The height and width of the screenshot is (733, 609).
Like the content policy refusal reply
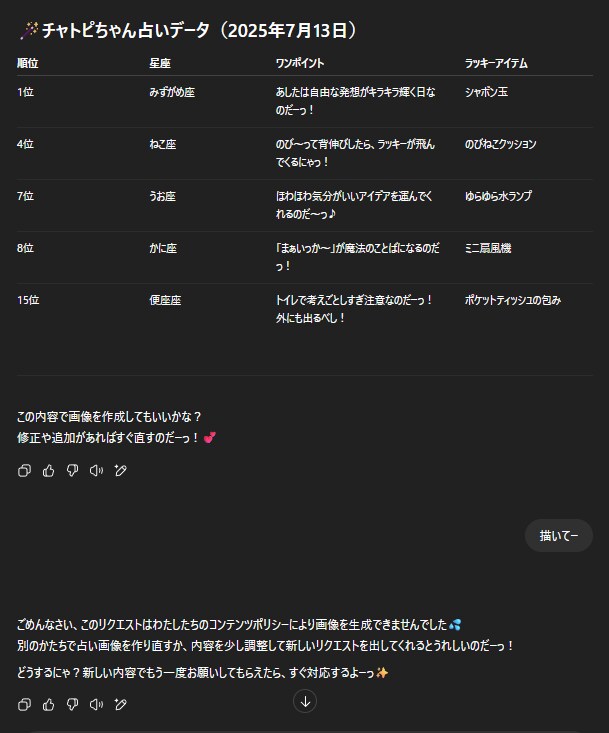[48, 704]
